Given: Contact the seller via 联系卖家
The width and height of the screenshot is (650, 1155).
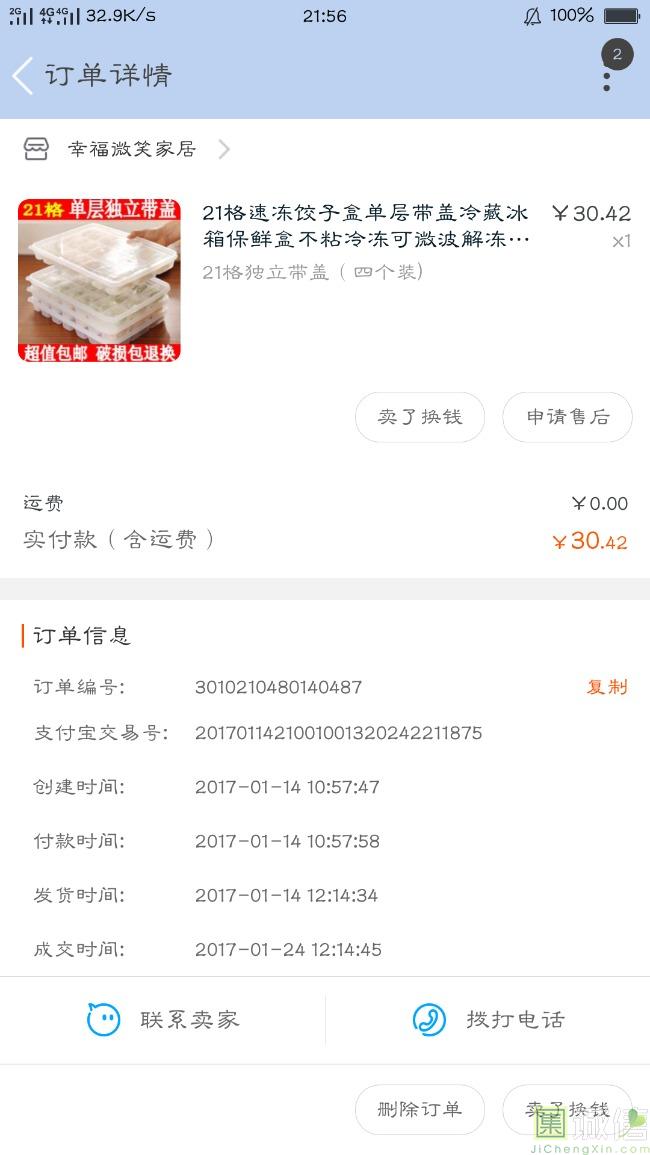Looking at the screenshot, I should (x=163, y=1020).
